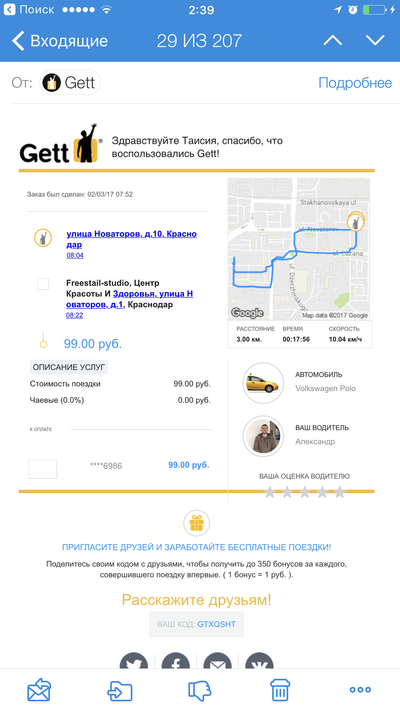Image resolution: width=400 pixels, height=711 pixels.
Task: Mark email as spam with thumbs down
Action: [x=200, y=690]
